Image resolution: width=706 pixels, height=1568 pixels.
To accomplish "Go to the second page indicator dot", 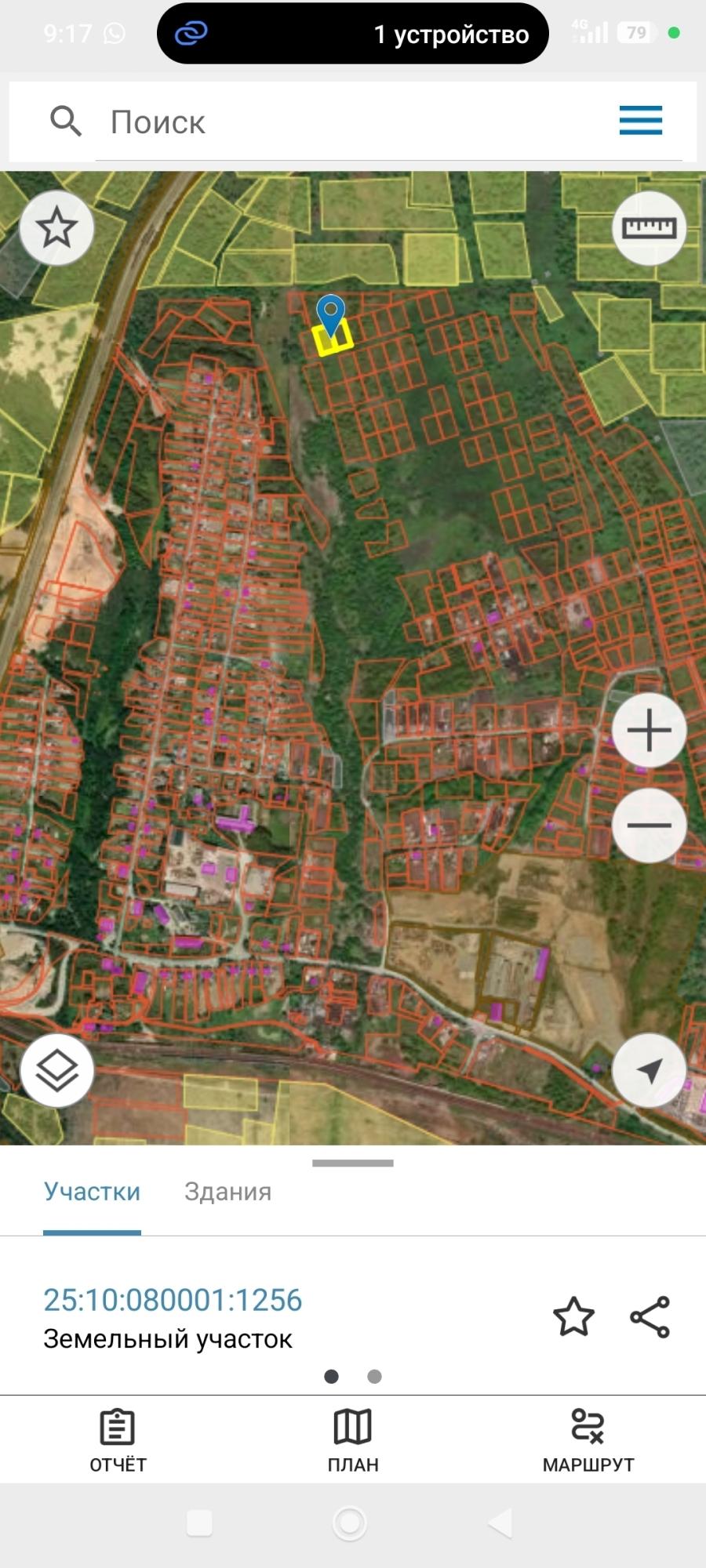I will click(x=374, y=1376).
